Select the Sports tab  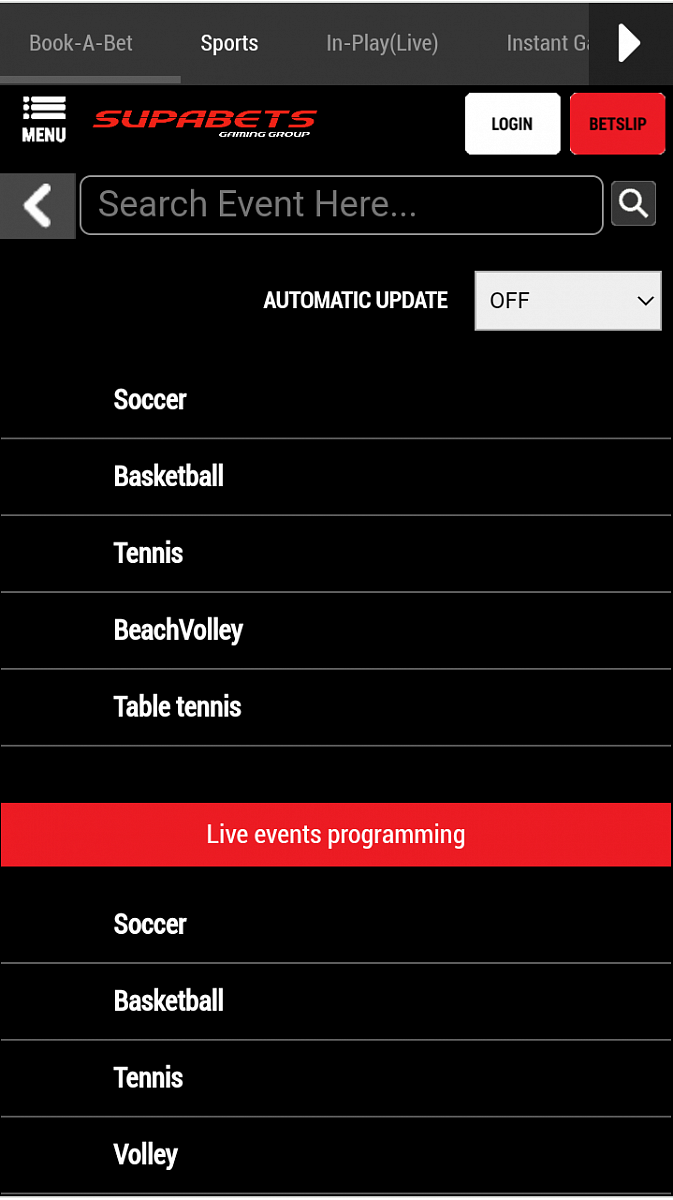pyautogui.click(x=229, y=43)
